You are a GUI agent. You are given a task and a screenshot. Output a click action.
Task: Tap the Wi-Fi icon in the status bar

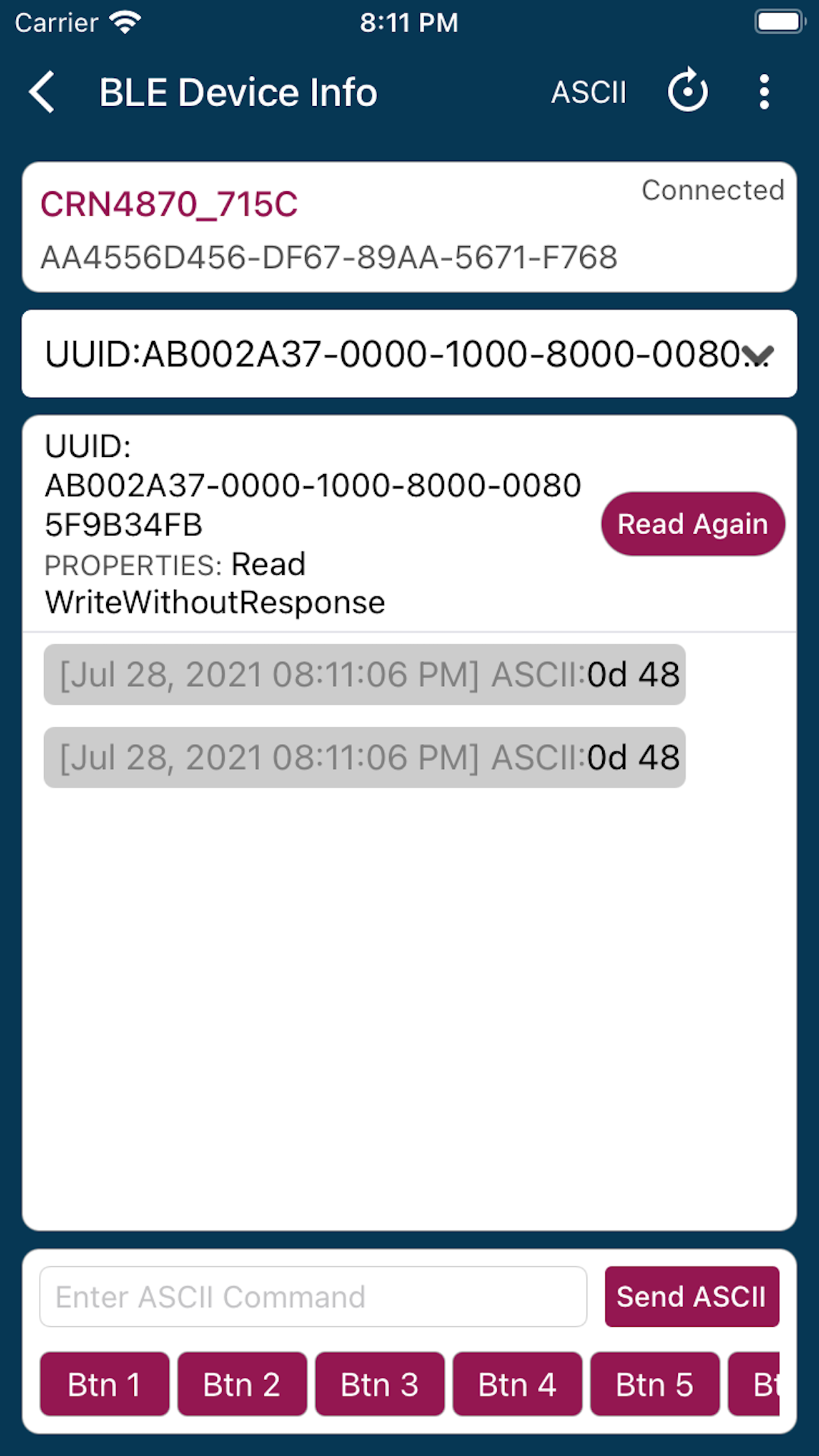125,20
